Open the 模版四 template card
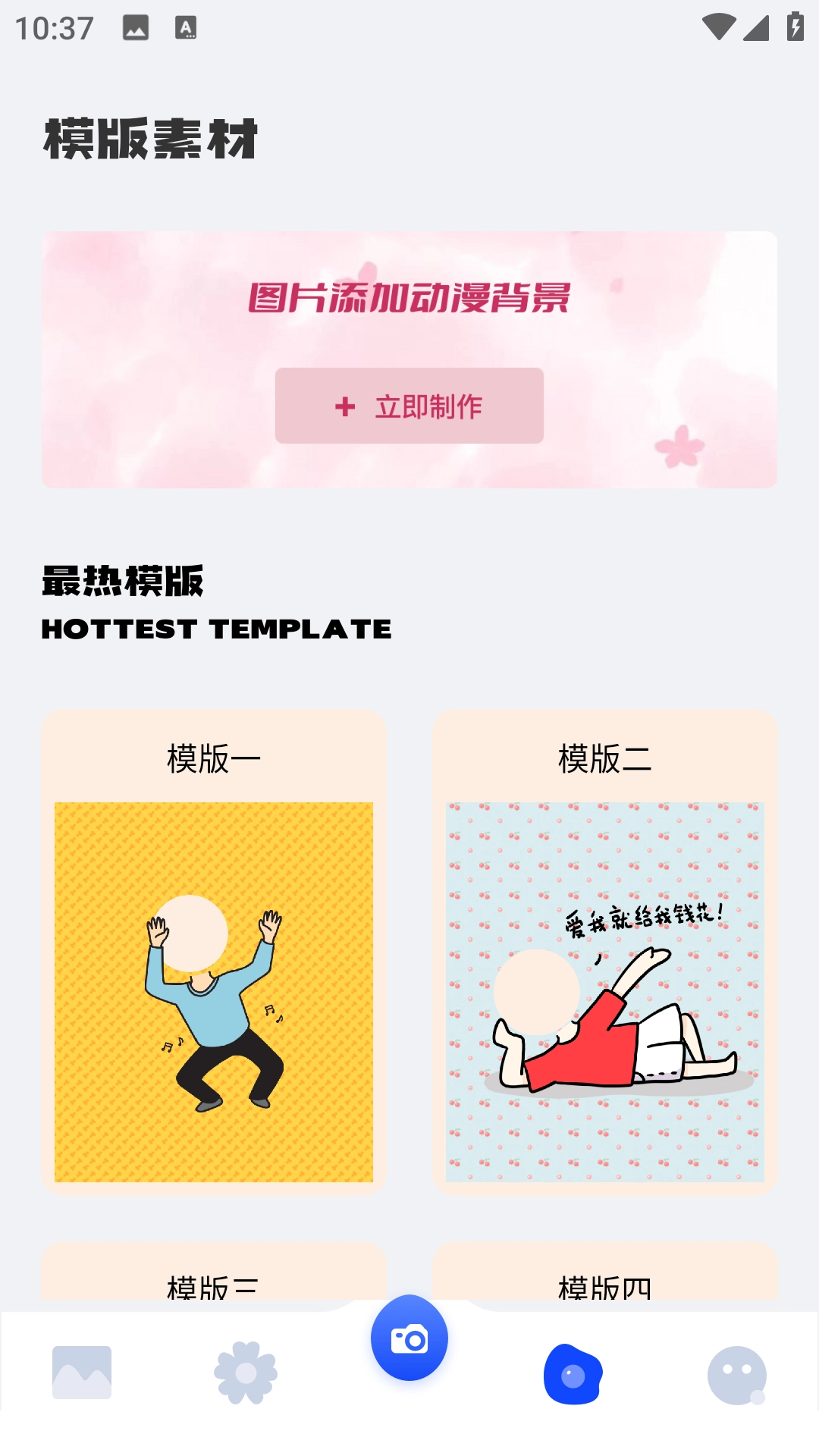 click(x=604, y=1282)
